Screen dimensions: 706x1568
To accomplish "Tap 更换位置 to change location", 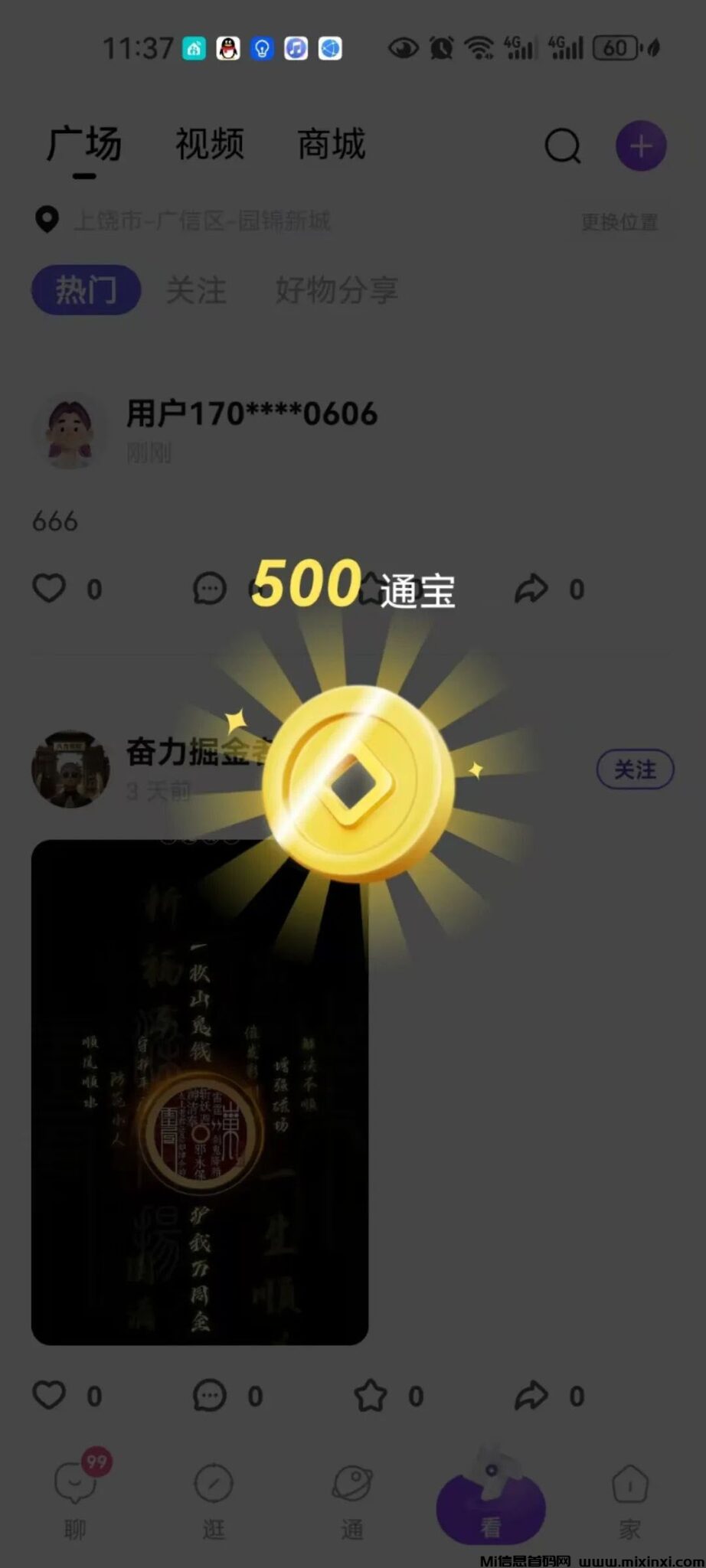I will (619, 222).
